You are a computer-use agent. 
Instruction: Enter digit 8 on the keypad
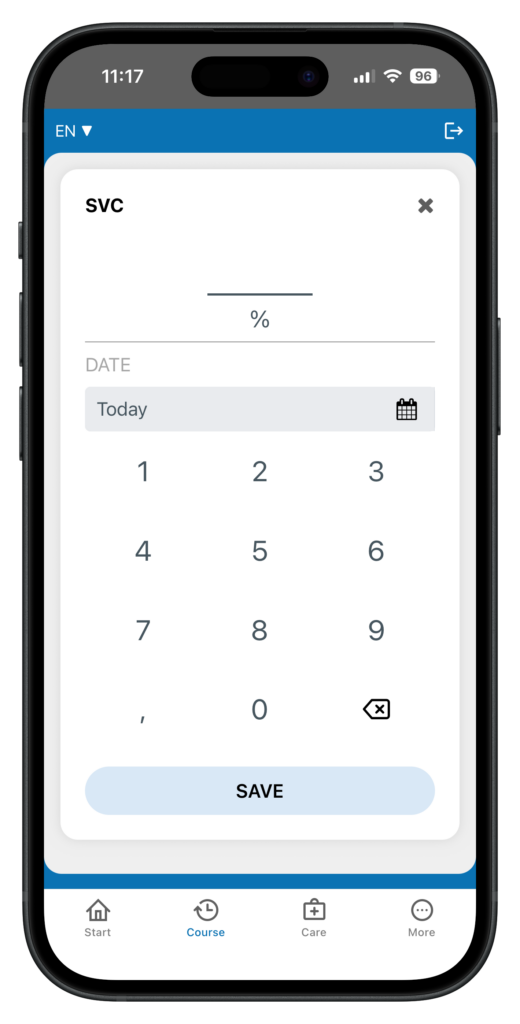click(259, 630)
